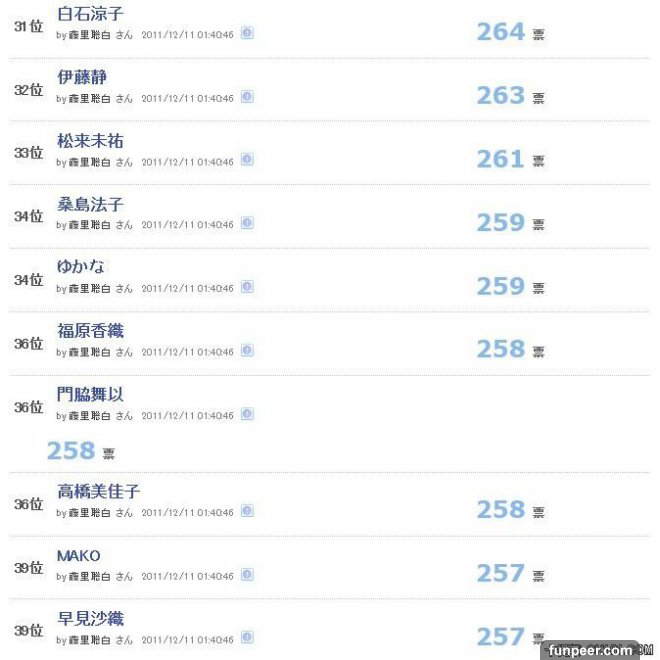The height and width of the screenshot is (660, 660).
Task: Open the 早見沙織 entry link
Action: 90,619
